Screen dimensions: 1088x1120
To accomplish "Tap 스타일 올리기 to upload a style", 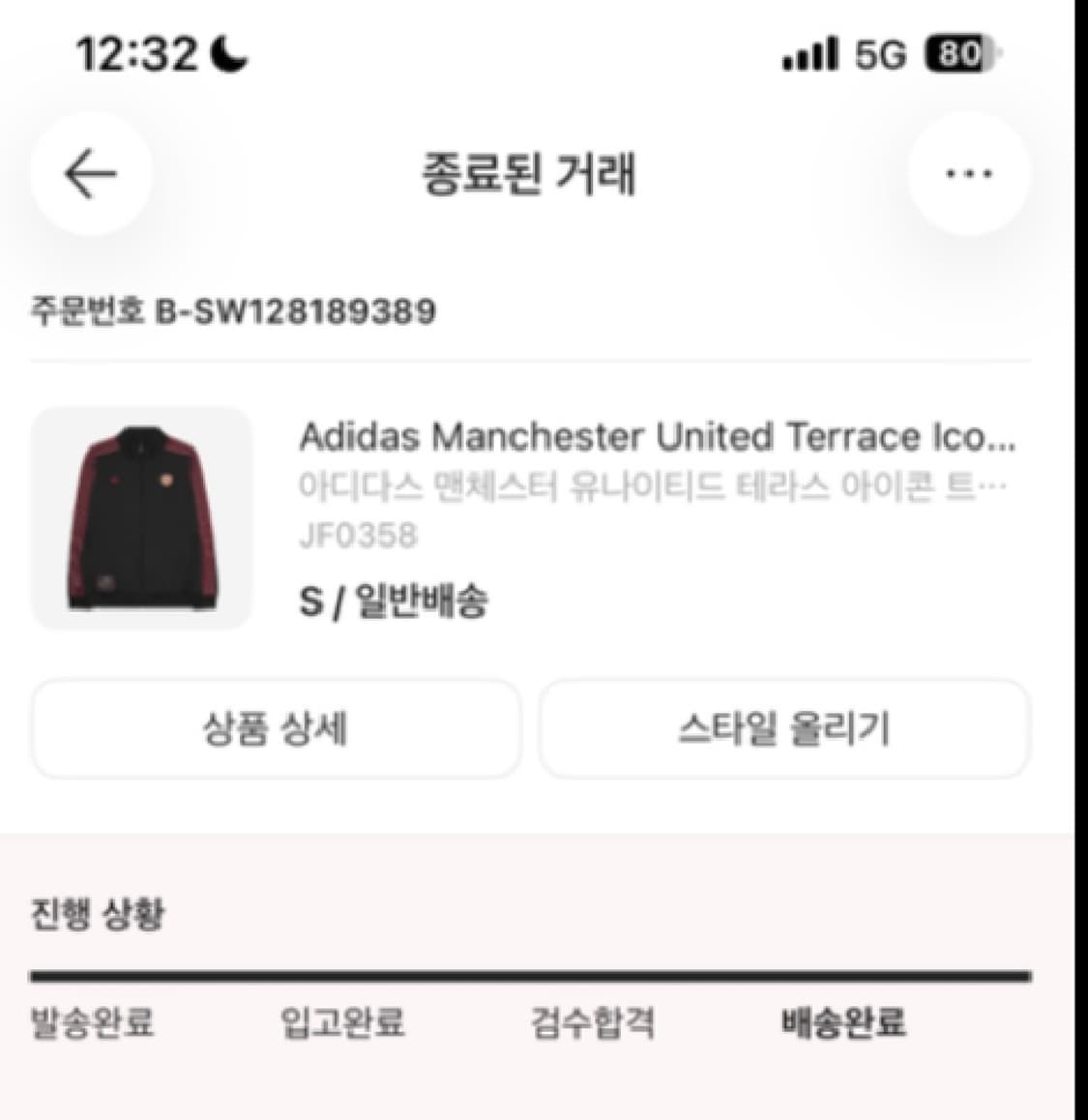I will [785, 730].
